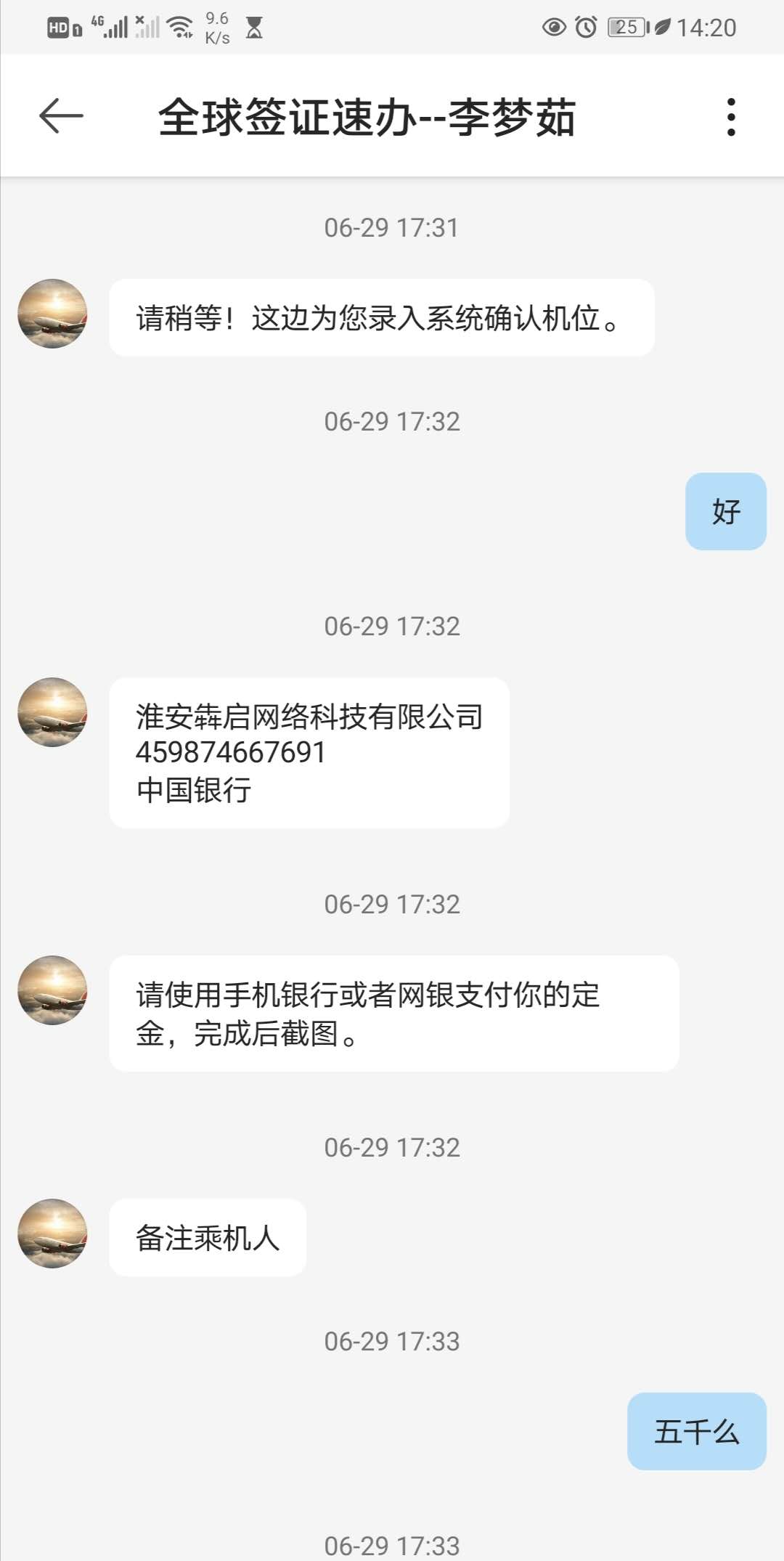
Task: Tap the eye-protection mode status icon
Action: [x=553, y=26]
